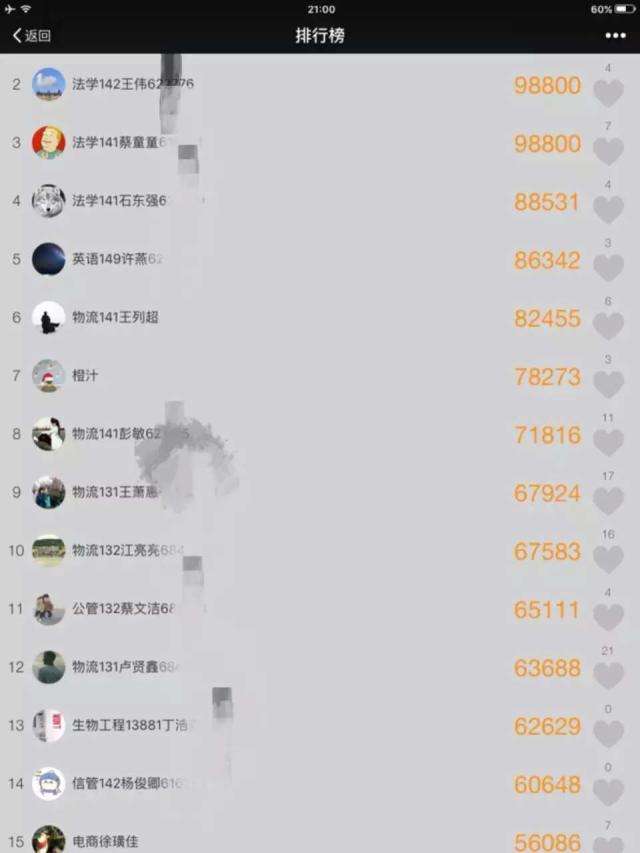Open 公管132蔡文洁's ranking row

300,609
